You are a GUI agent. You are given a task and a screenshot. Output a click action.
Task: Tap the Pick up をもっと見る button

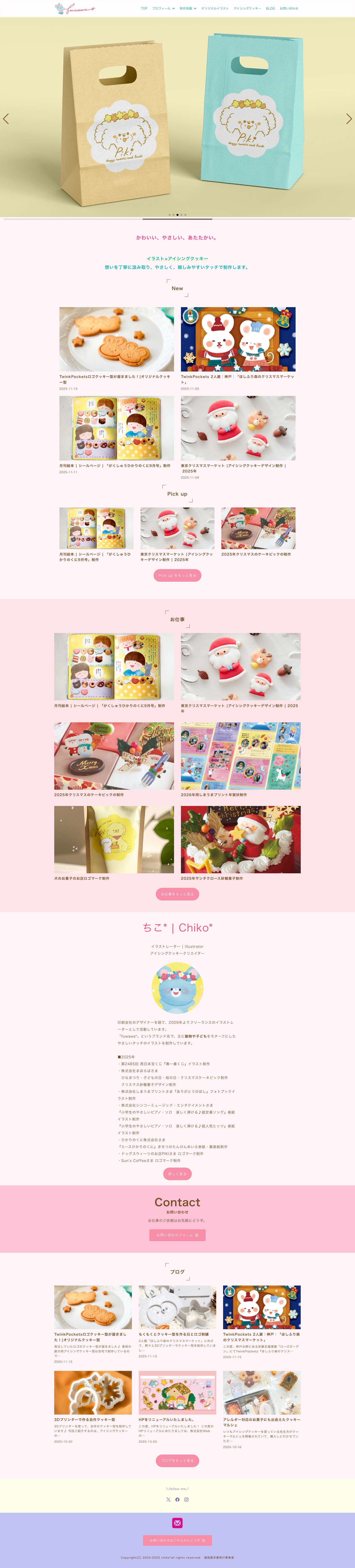tap(177, 575)
